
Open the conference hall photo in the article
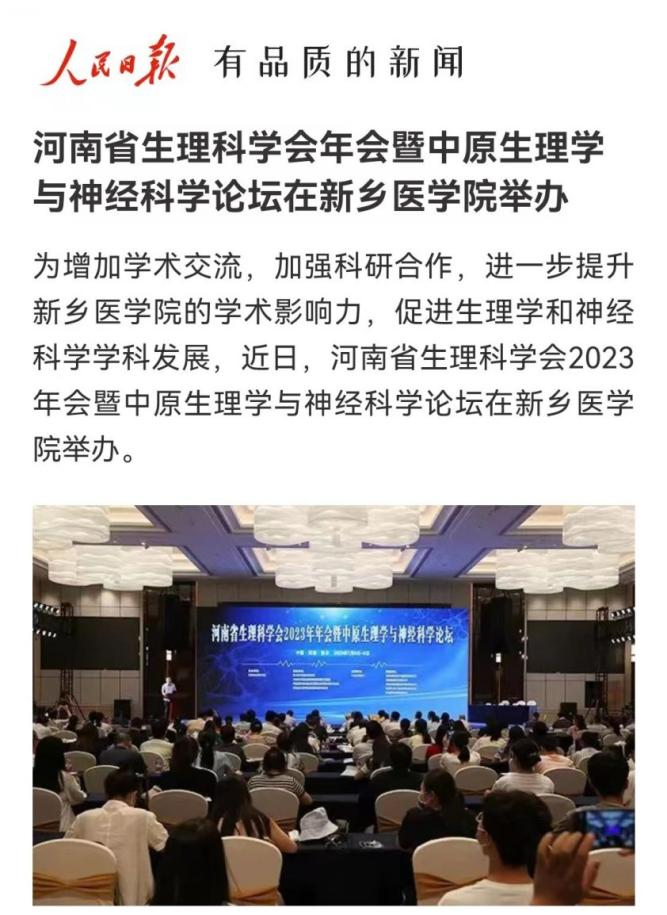click(333, 704)
